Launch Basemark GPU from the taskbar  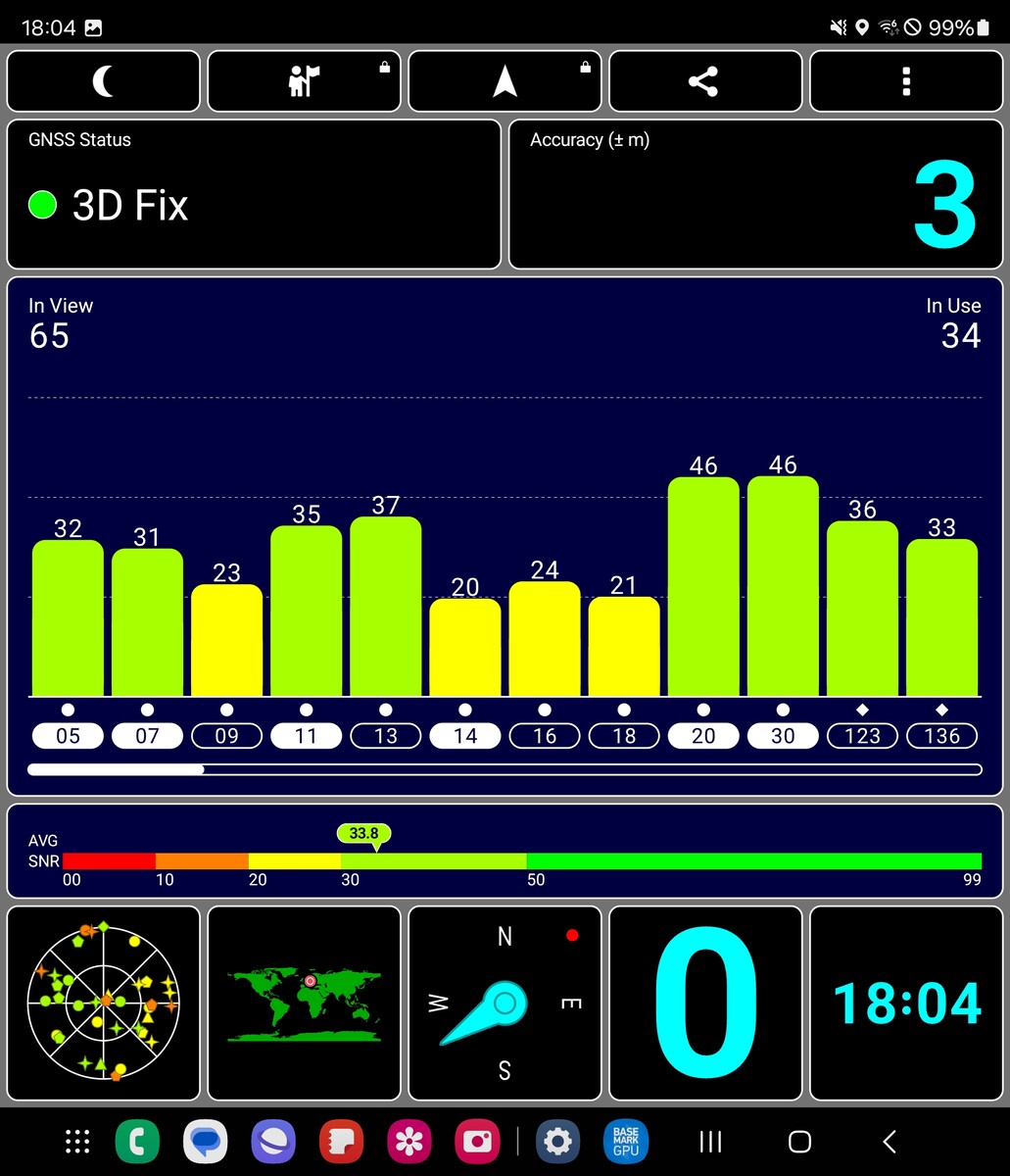(x=625, y=1142)
